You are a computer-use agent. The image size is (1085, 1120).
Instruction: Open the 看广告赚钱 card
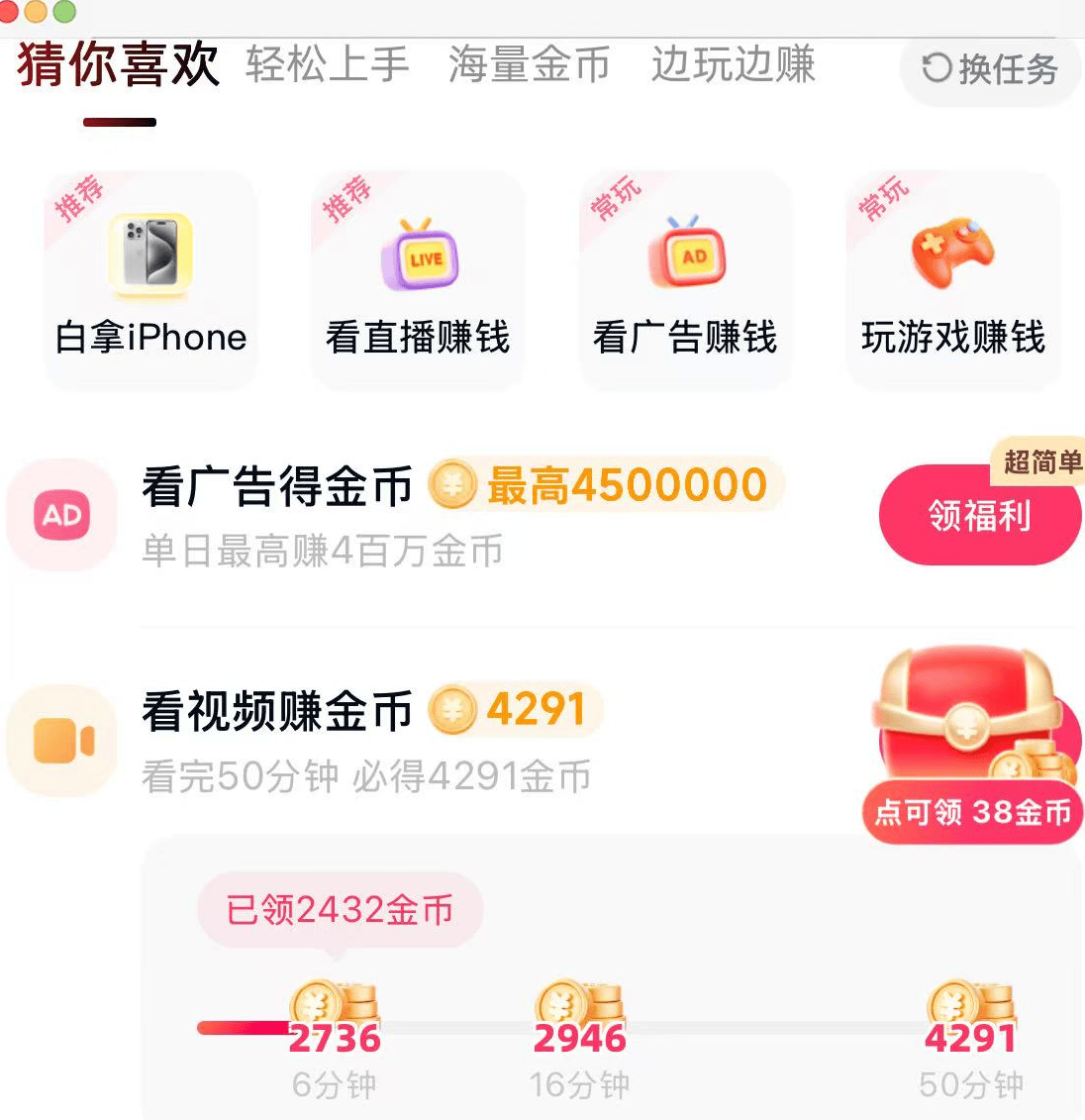686,280
